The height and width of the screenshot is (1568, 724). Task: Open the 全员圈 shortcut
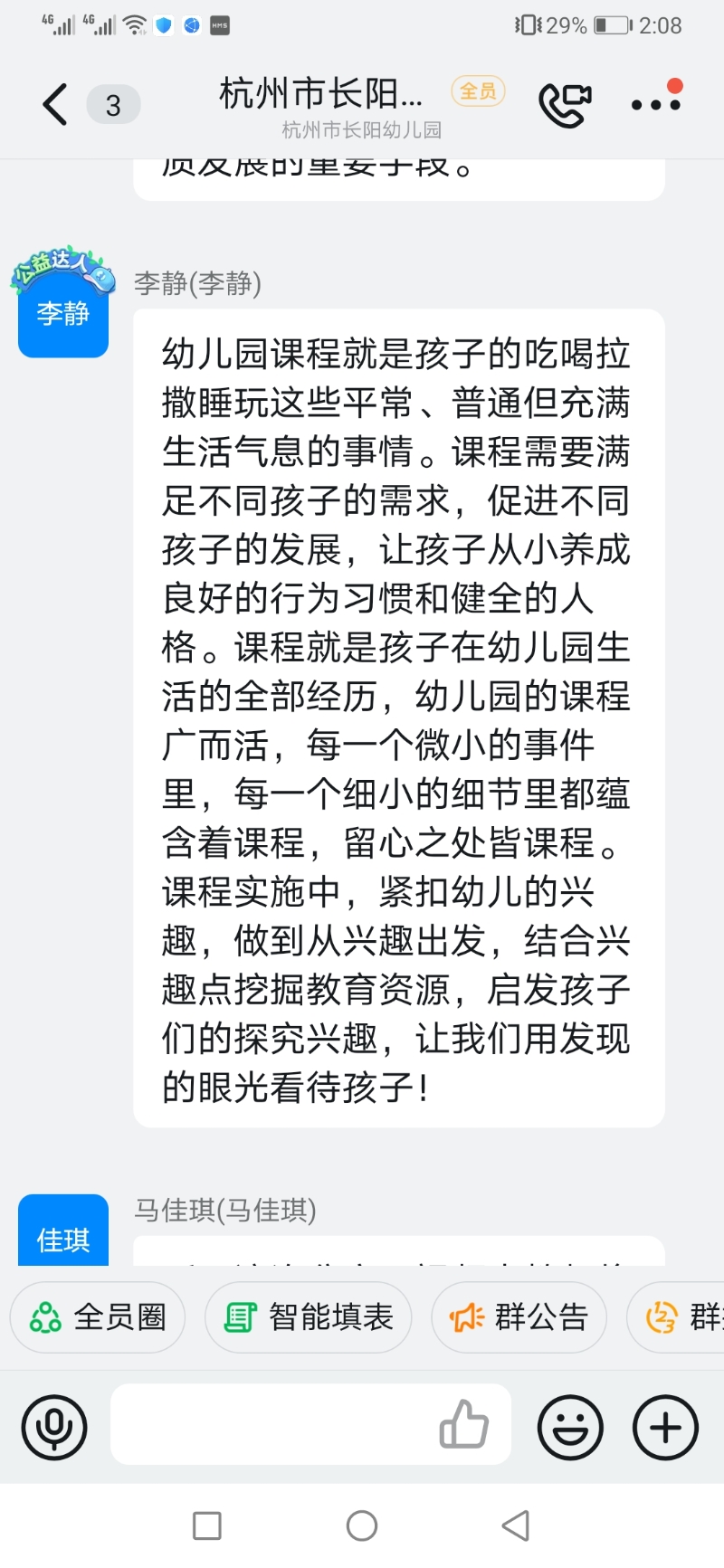point(98,1317)
